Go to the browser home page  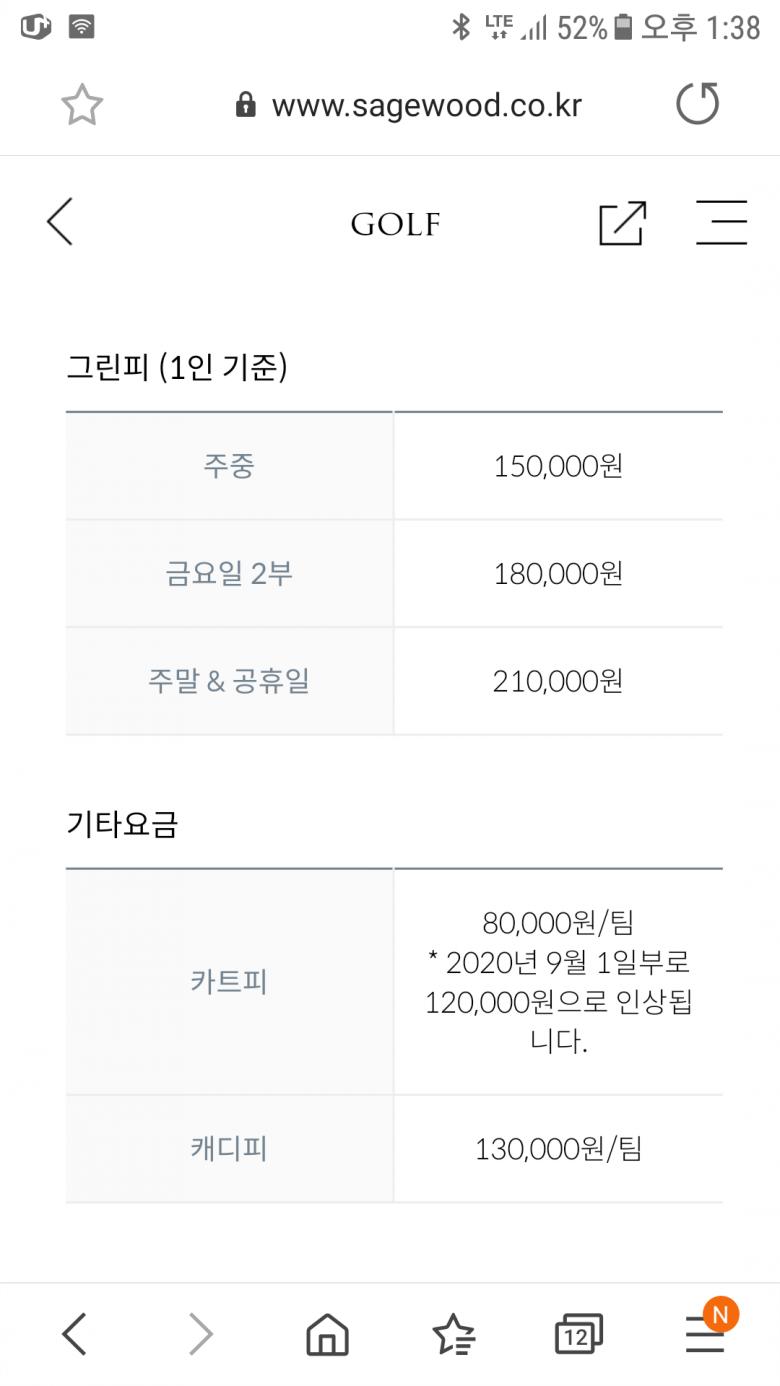327,1334
